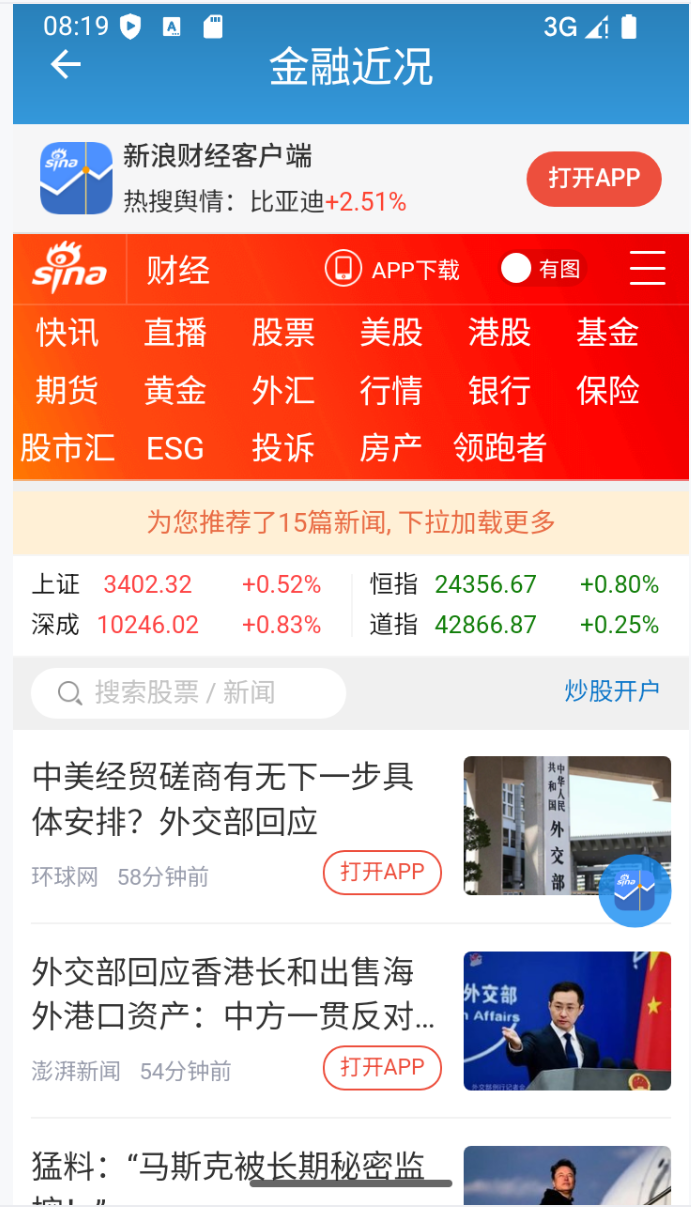This screenshot has height=1207, width=691.
Task: Read the 中美经贸磋商 news article
Action: (223, 799)
